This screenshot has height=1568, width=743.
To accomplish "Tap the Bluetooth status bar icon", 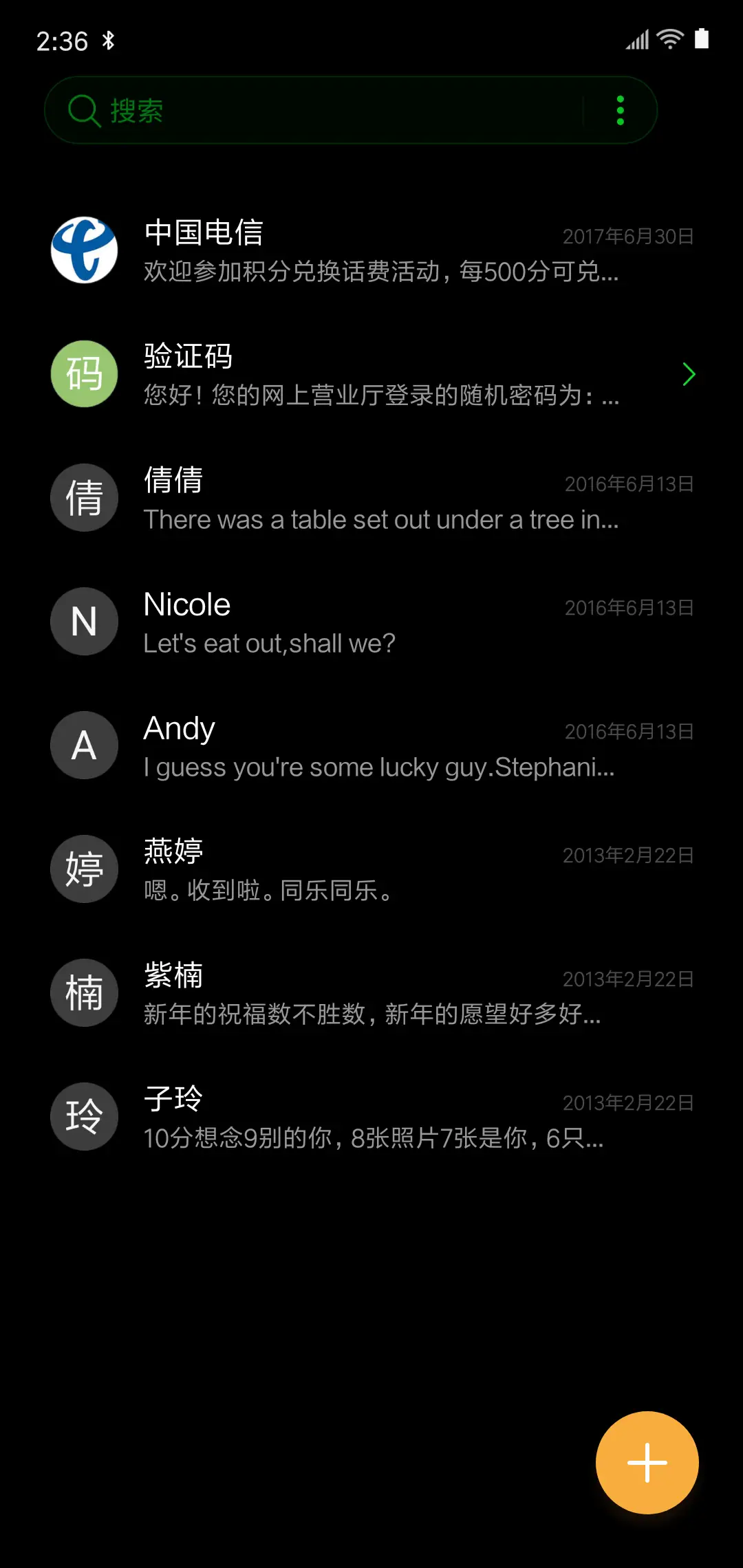I will (108, 40).
